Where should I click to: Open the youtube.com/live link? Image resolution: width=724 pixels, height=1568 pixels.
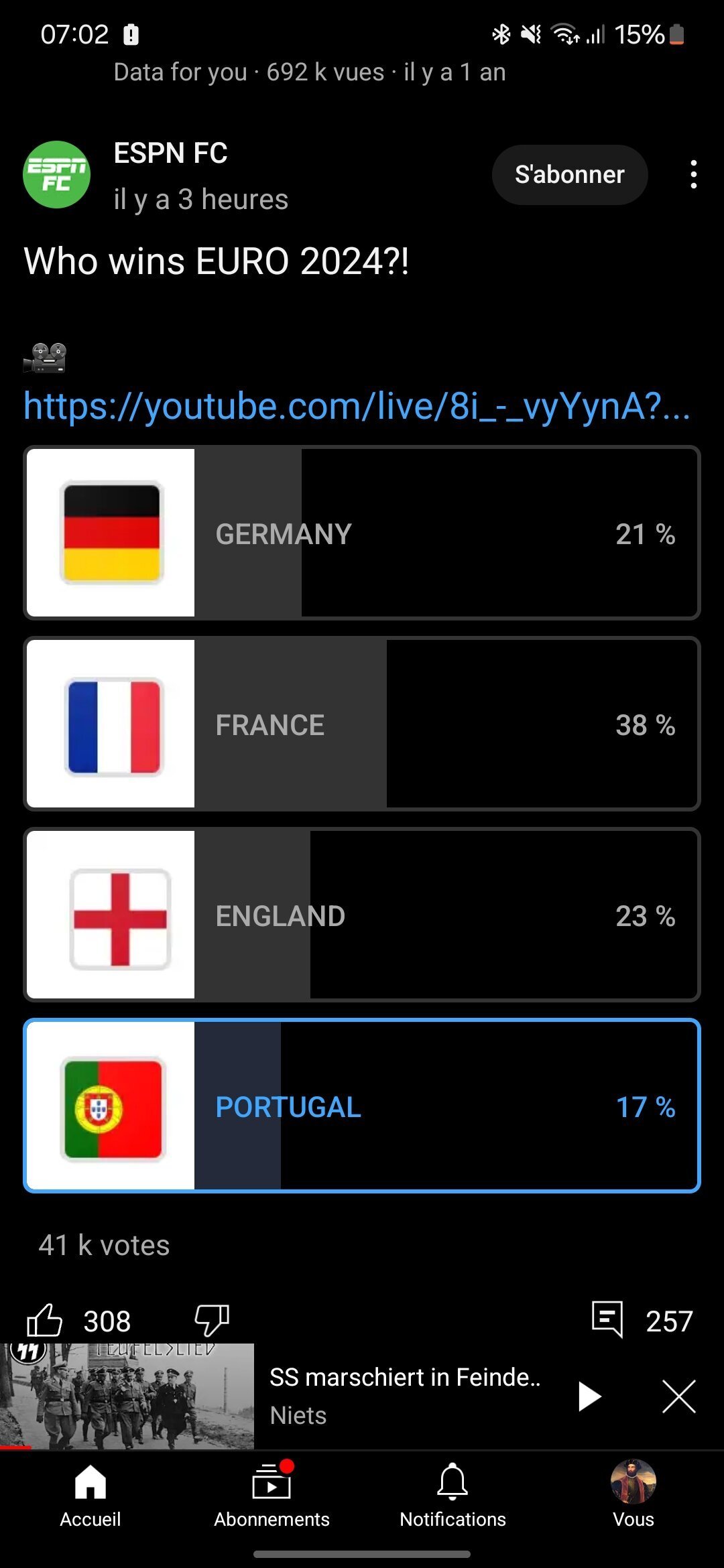click(x=357, y=406)
